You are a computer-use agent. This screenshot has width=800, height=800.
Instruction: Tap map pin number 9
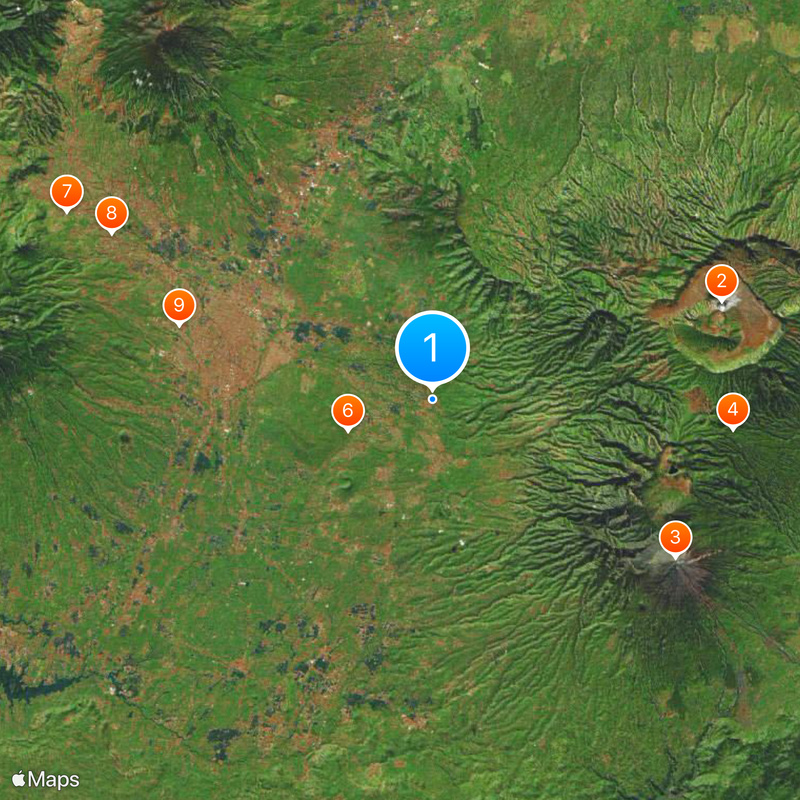click(179, 305)
